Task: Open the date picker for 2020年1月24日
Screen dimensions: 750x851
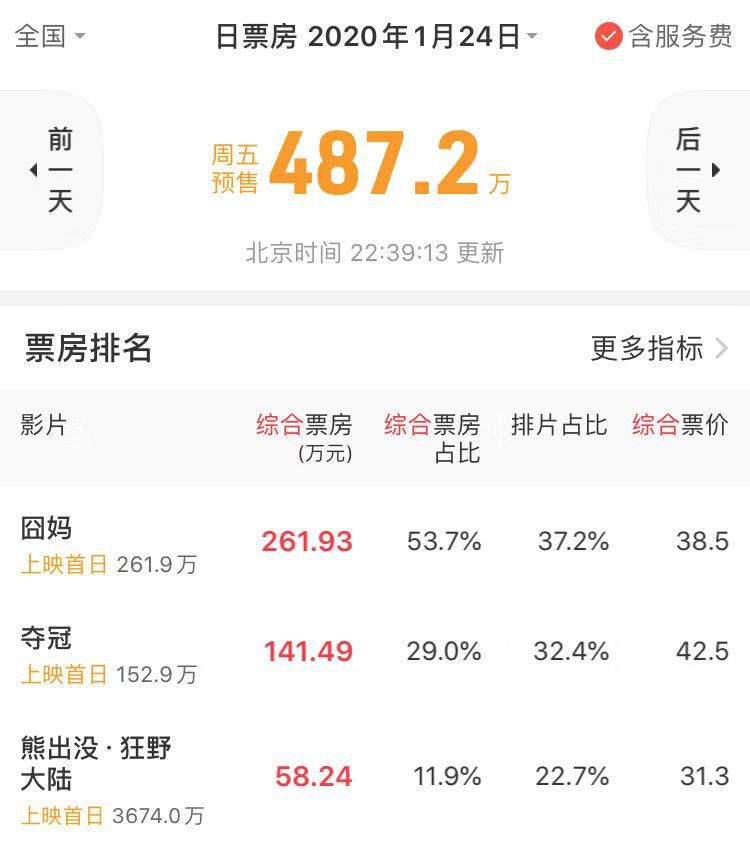Action: point(378,37)
